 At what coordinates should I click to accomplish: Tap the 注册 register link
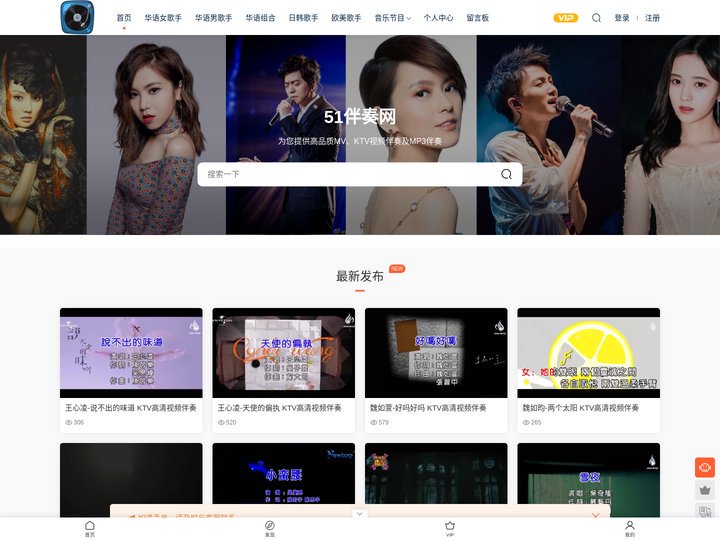pyautogui.click(x=652, y=18)
